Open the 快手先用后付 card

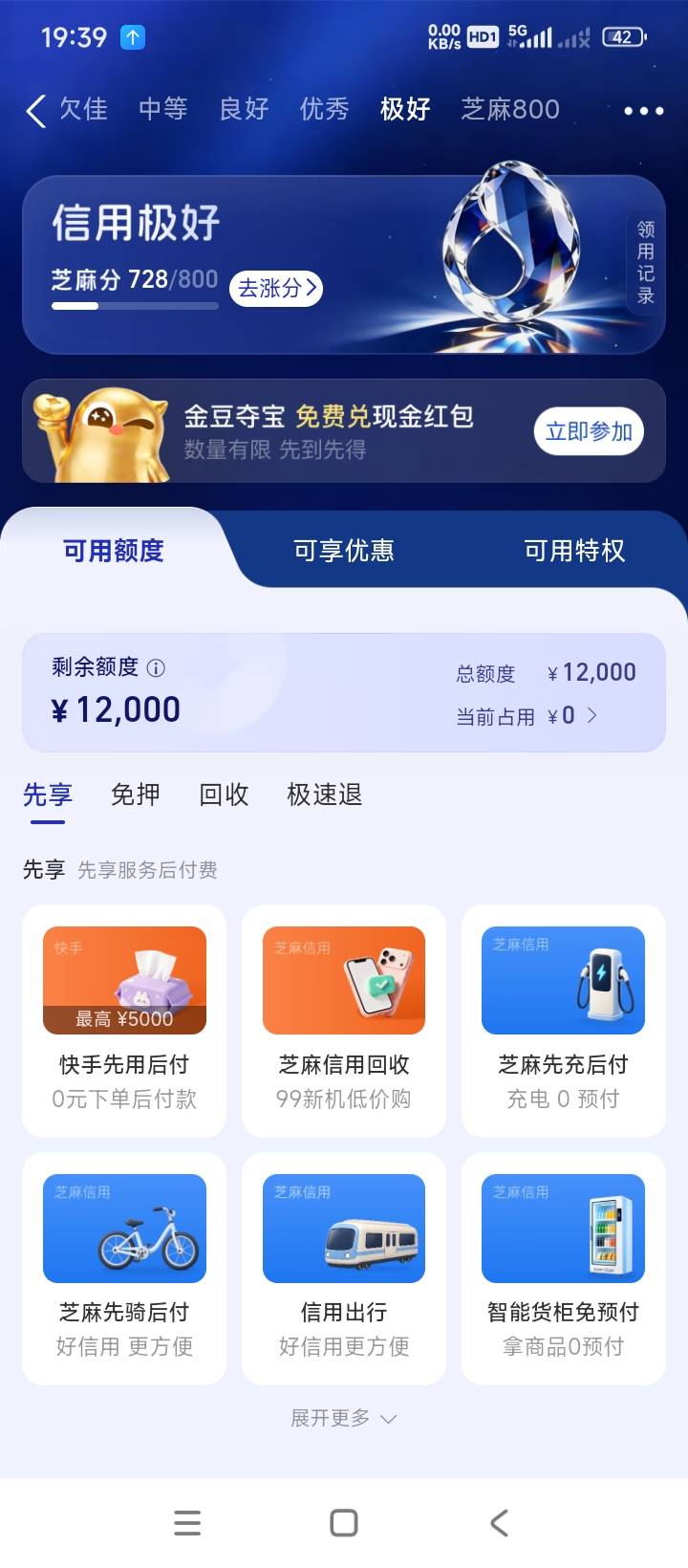click(124, 1021)
